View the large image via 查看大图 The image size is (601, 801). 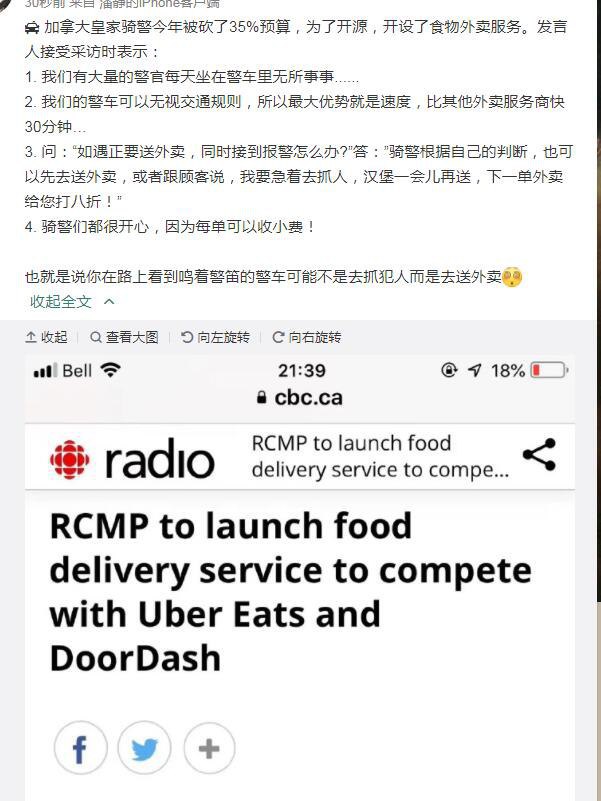(124, 337)
